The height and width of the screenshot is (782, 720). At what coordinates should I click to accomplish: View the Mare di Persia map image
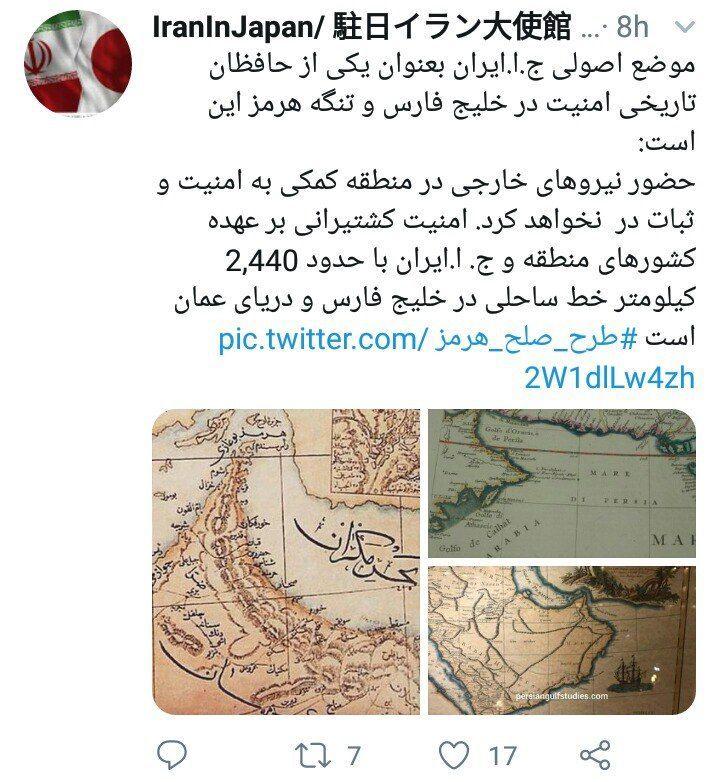pyautogui.click(x=561, y=482)
